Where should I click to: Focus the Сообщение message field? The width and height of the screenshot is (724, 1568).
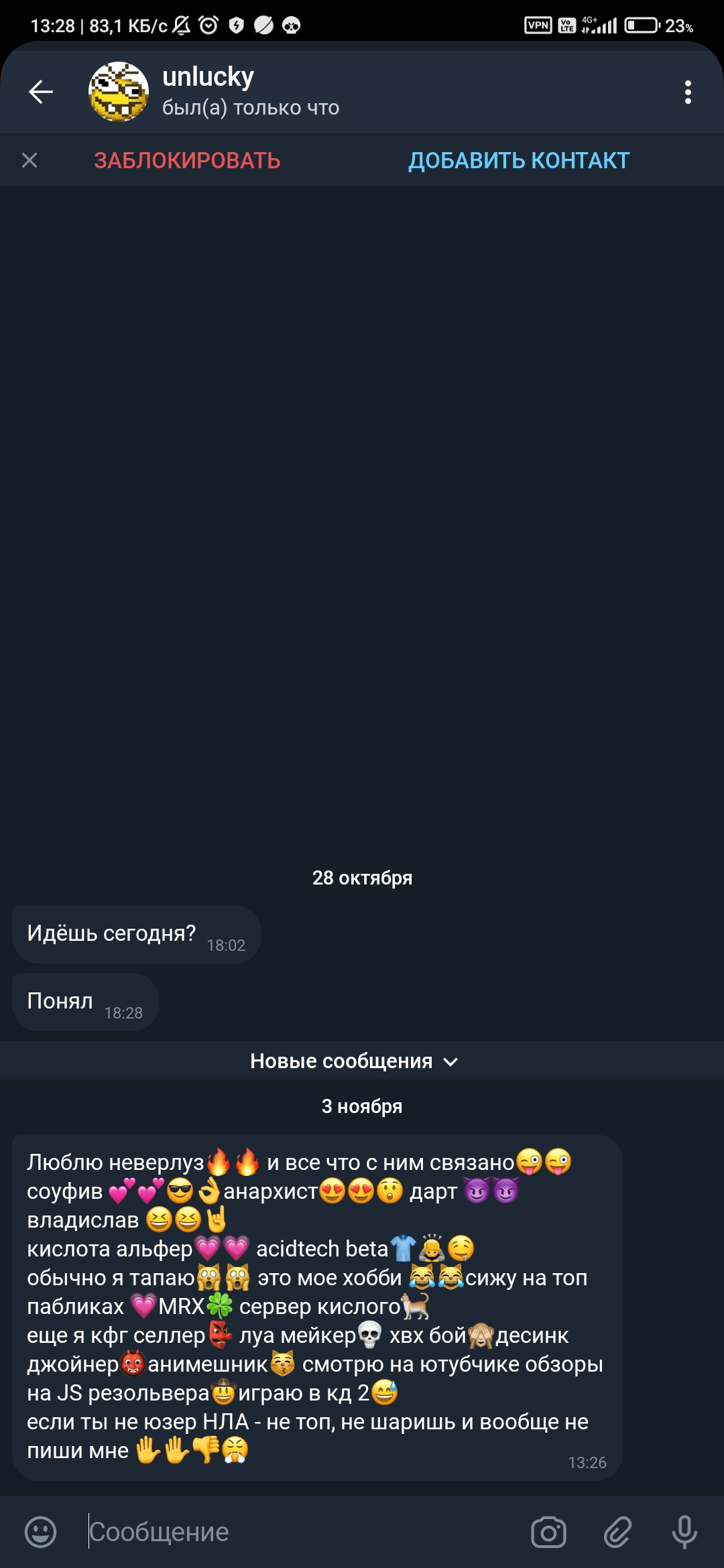coord(302,1532)
